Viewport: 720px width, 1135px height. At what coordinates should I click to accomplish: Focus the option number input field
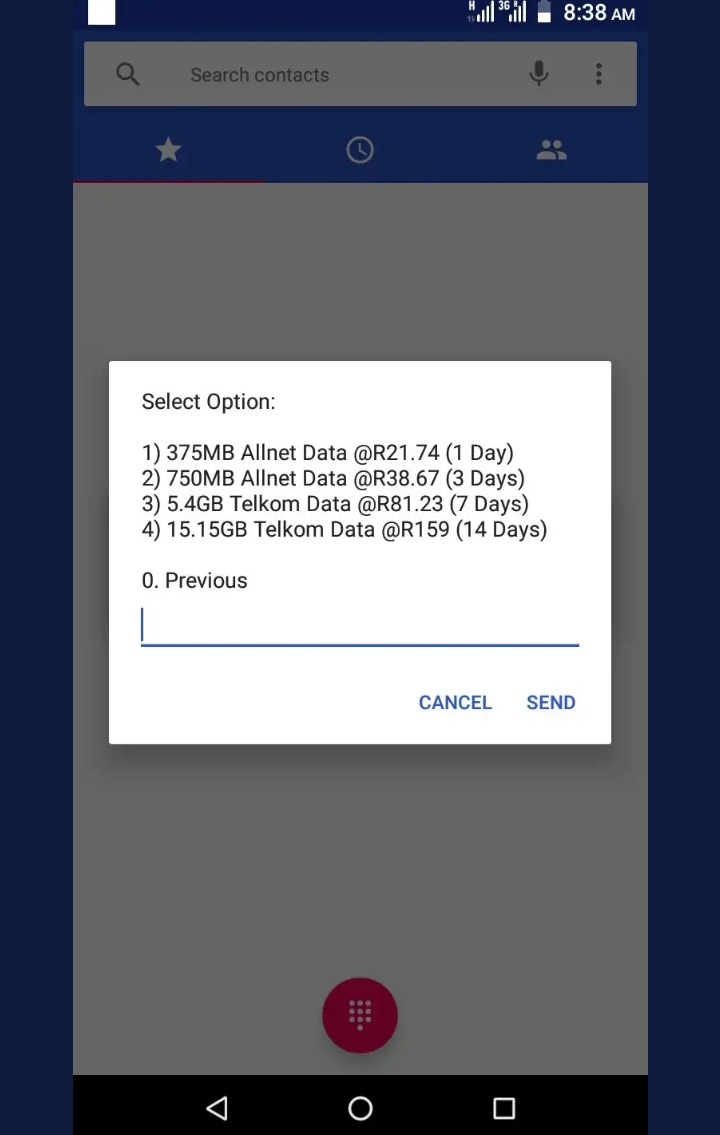tap(360, 626)
